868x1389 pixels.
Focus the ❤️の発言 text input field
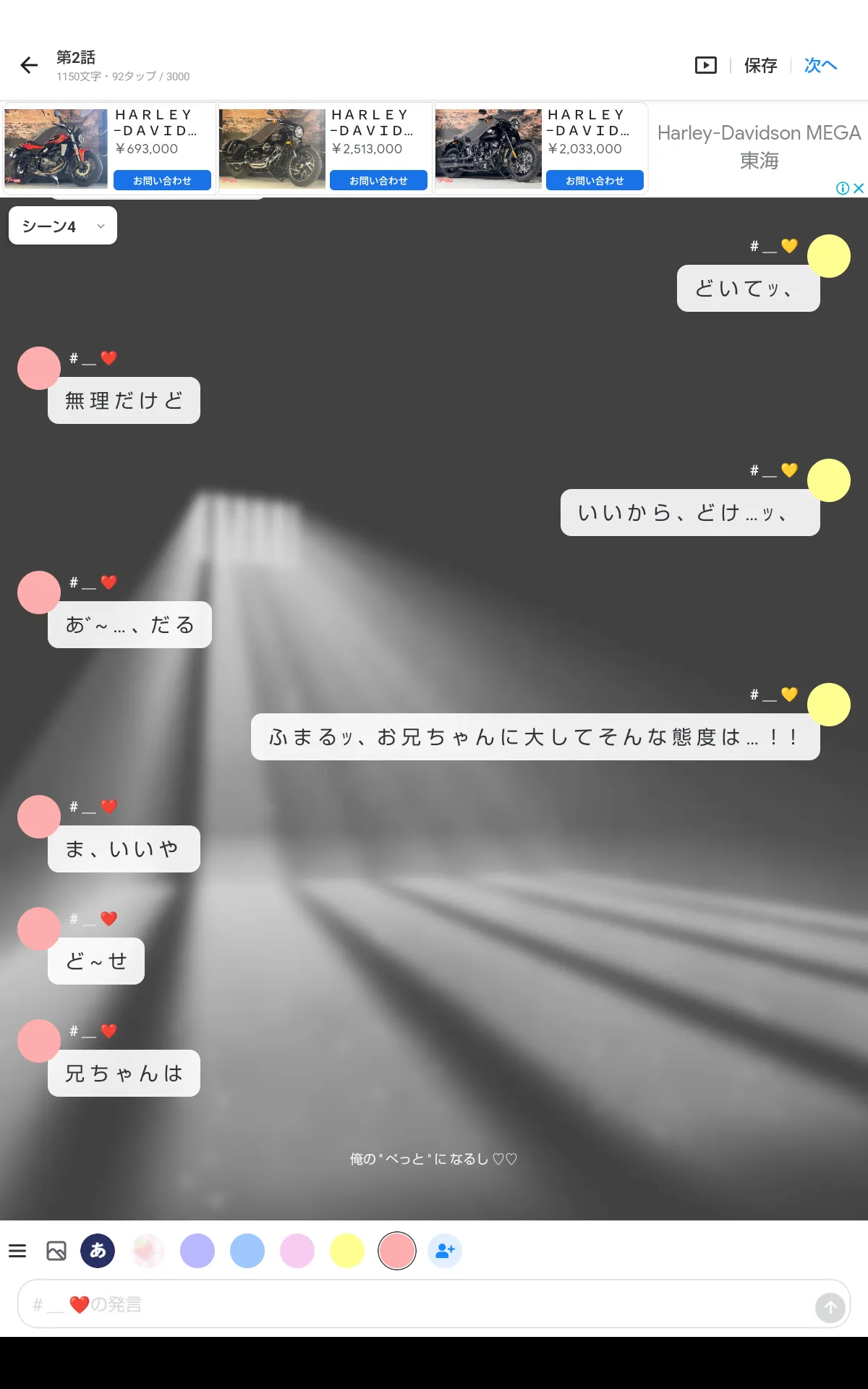416,1304
